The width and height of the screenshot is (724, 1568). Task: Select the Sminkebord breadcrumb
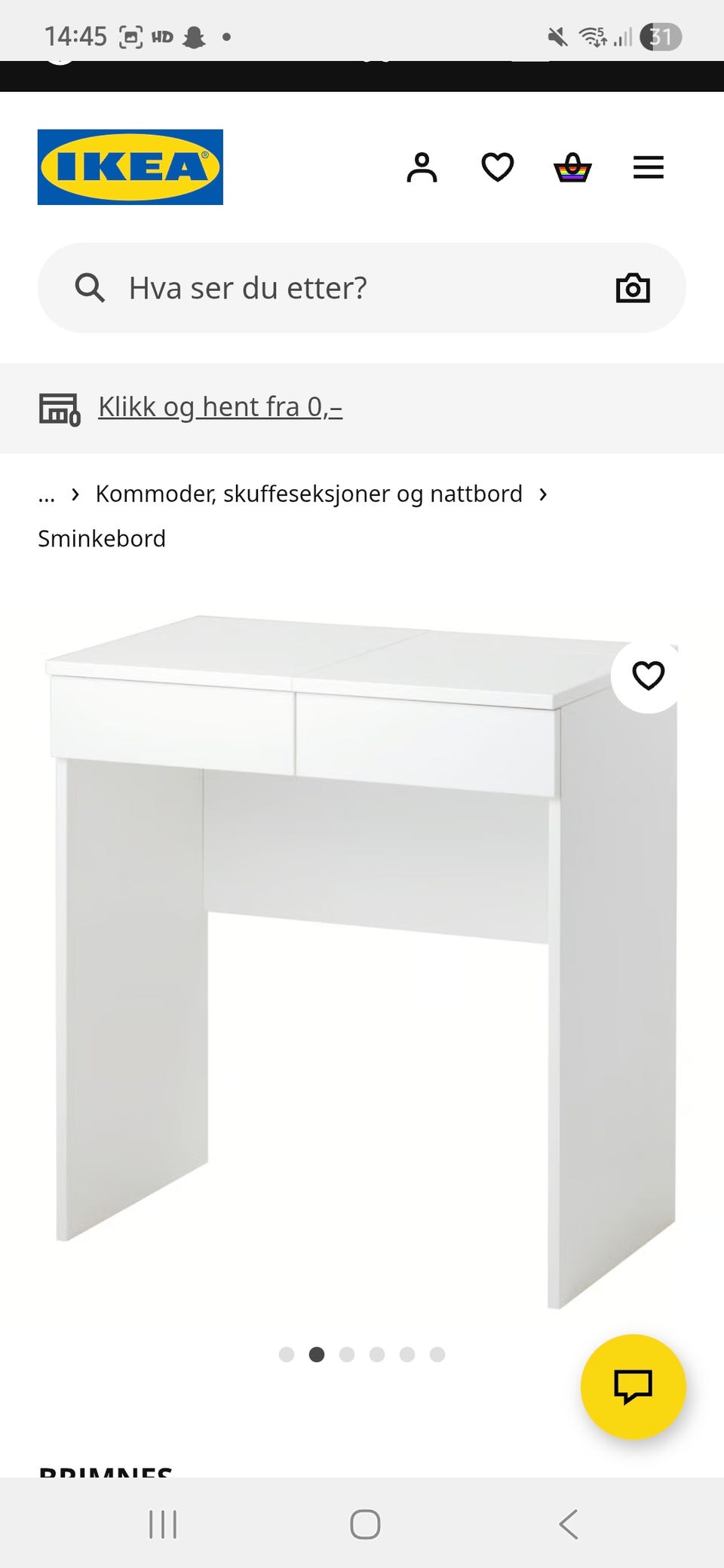(102, 538)
